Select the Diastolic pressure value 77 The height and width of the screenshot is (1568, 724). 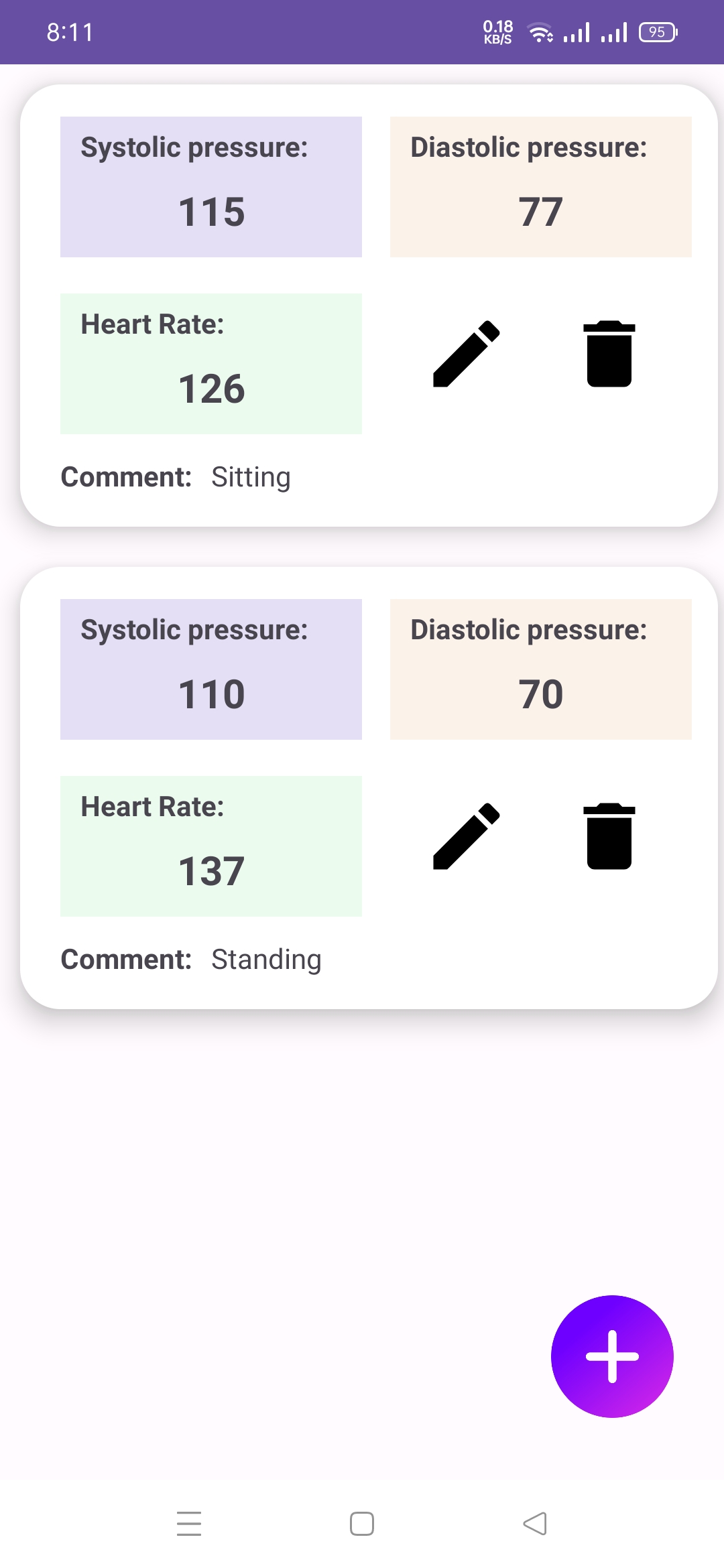tap(540, 186)
